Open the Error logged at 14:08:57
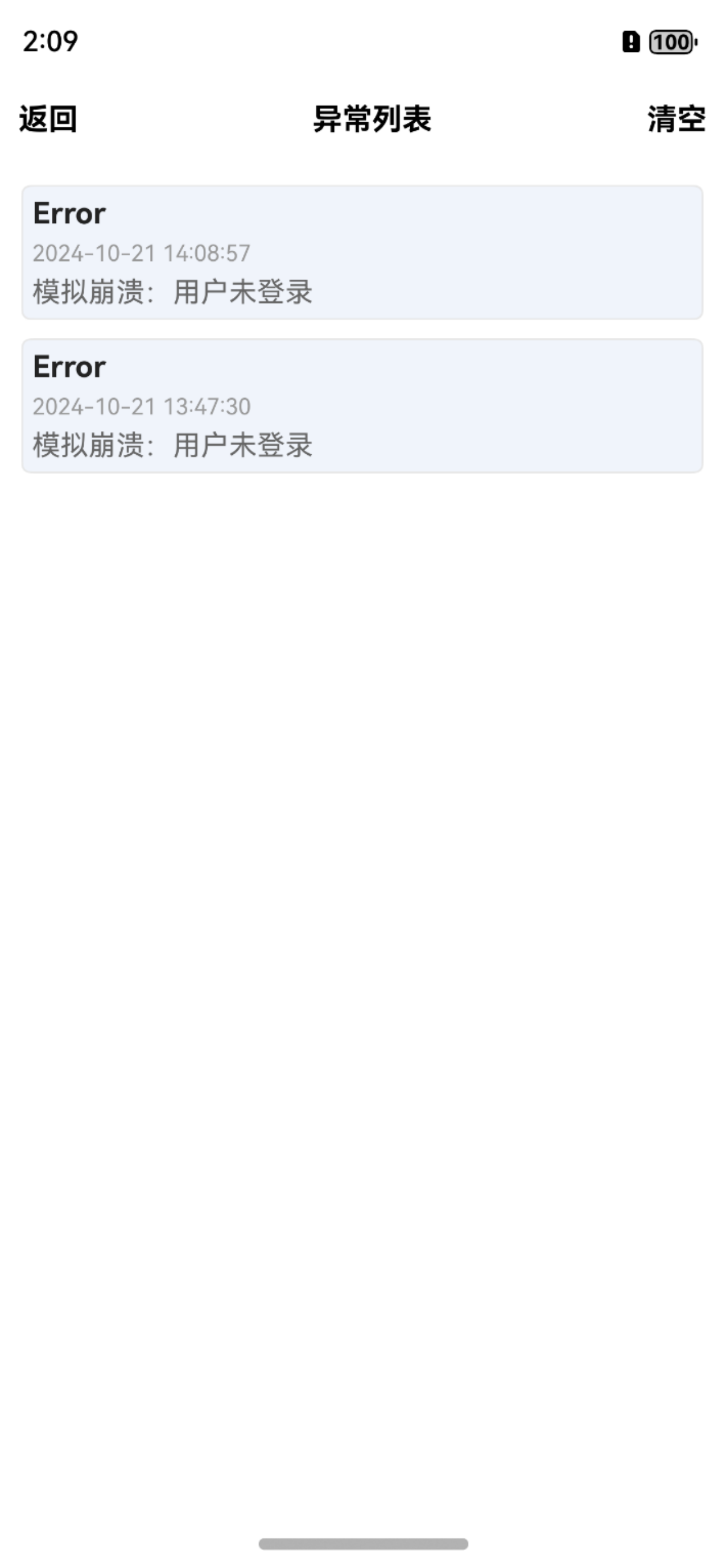 click(x=362, y=252)
